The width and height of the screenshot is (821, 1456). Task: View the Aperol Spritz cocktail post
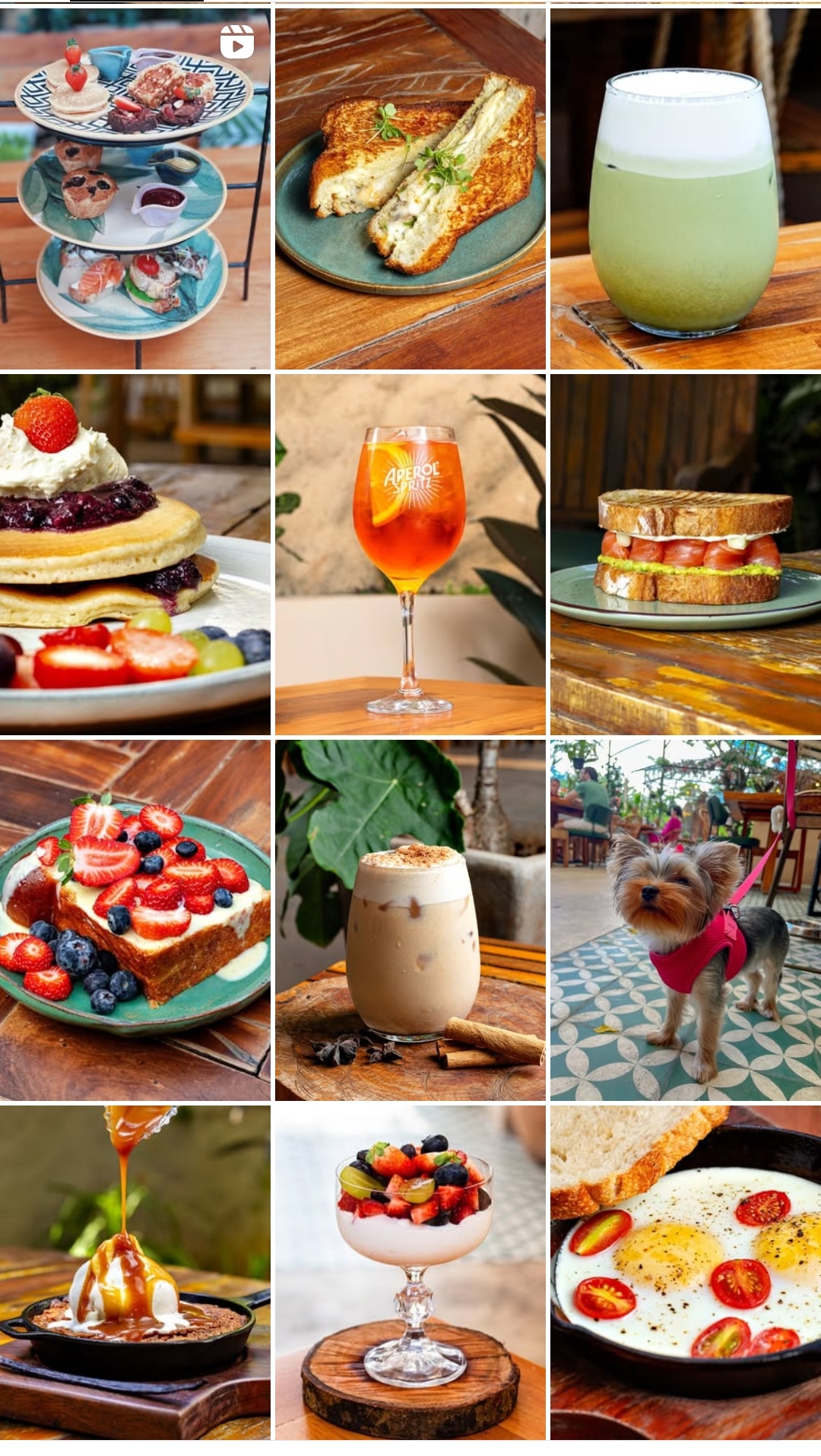click(410, 554)
